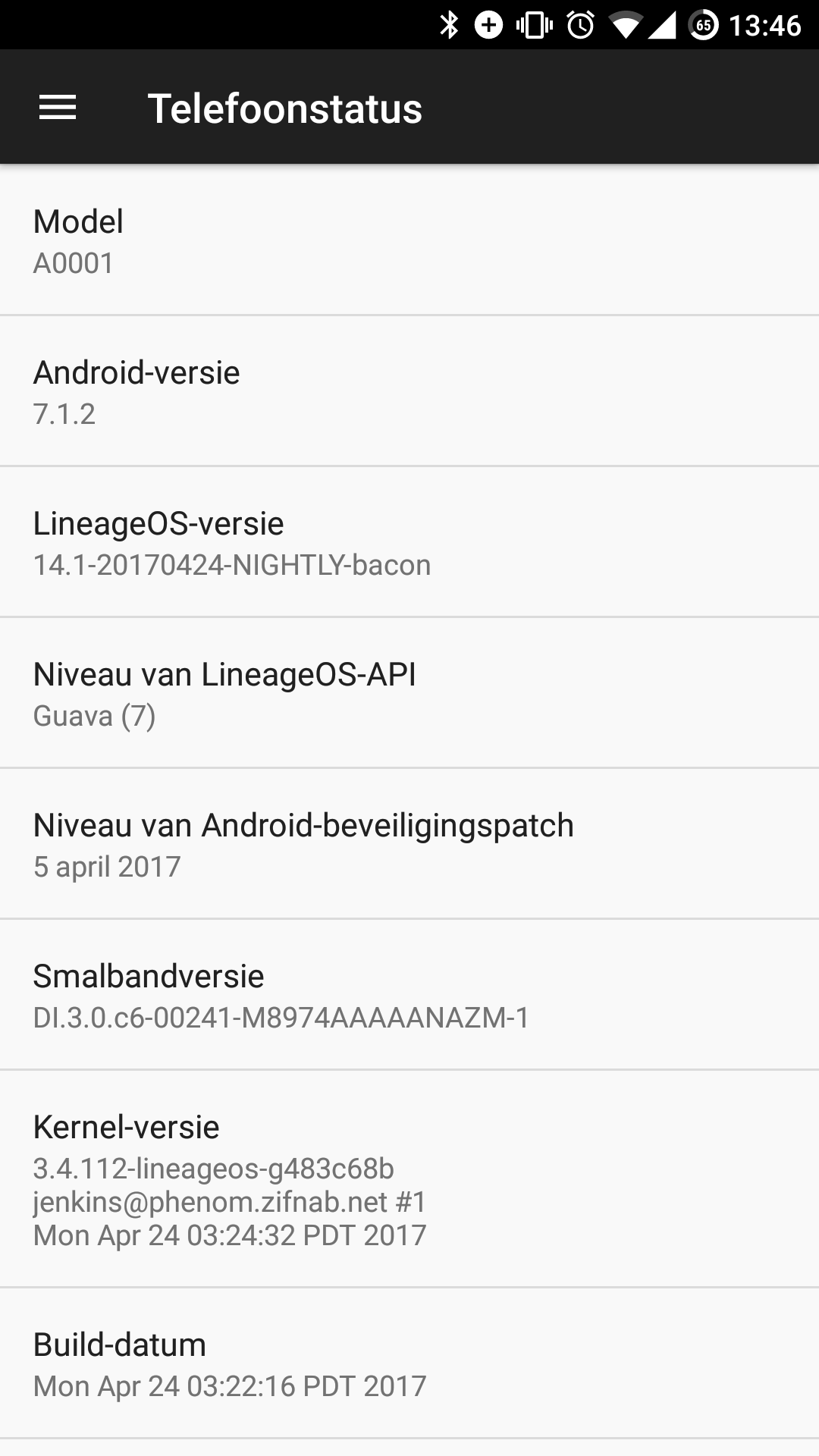Tap the Kernel-versie entry
Viewport: 819px width, 1456px height.
tap(409, 1178)
